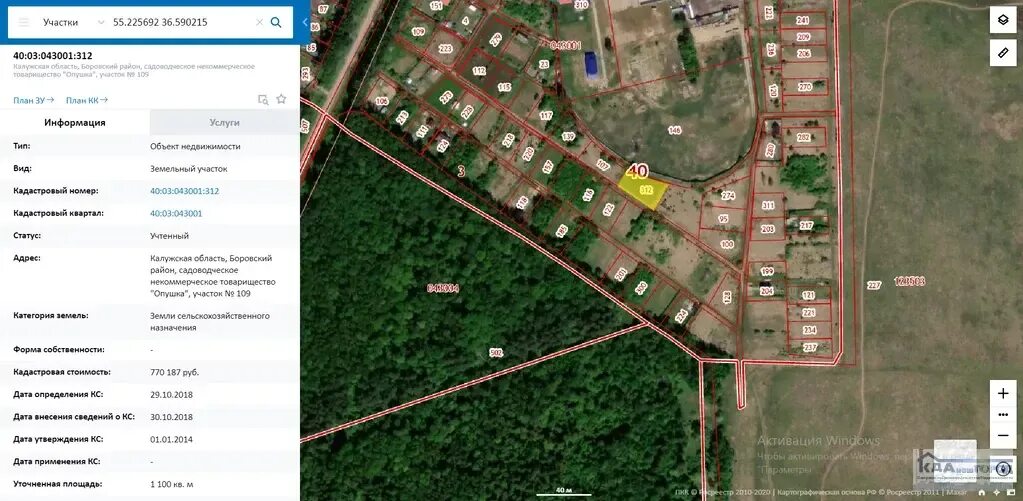Expand the Участки search type dropdown
This screenshot has height=501, width=1023.
pyautogui.click(x=100, y=22)
